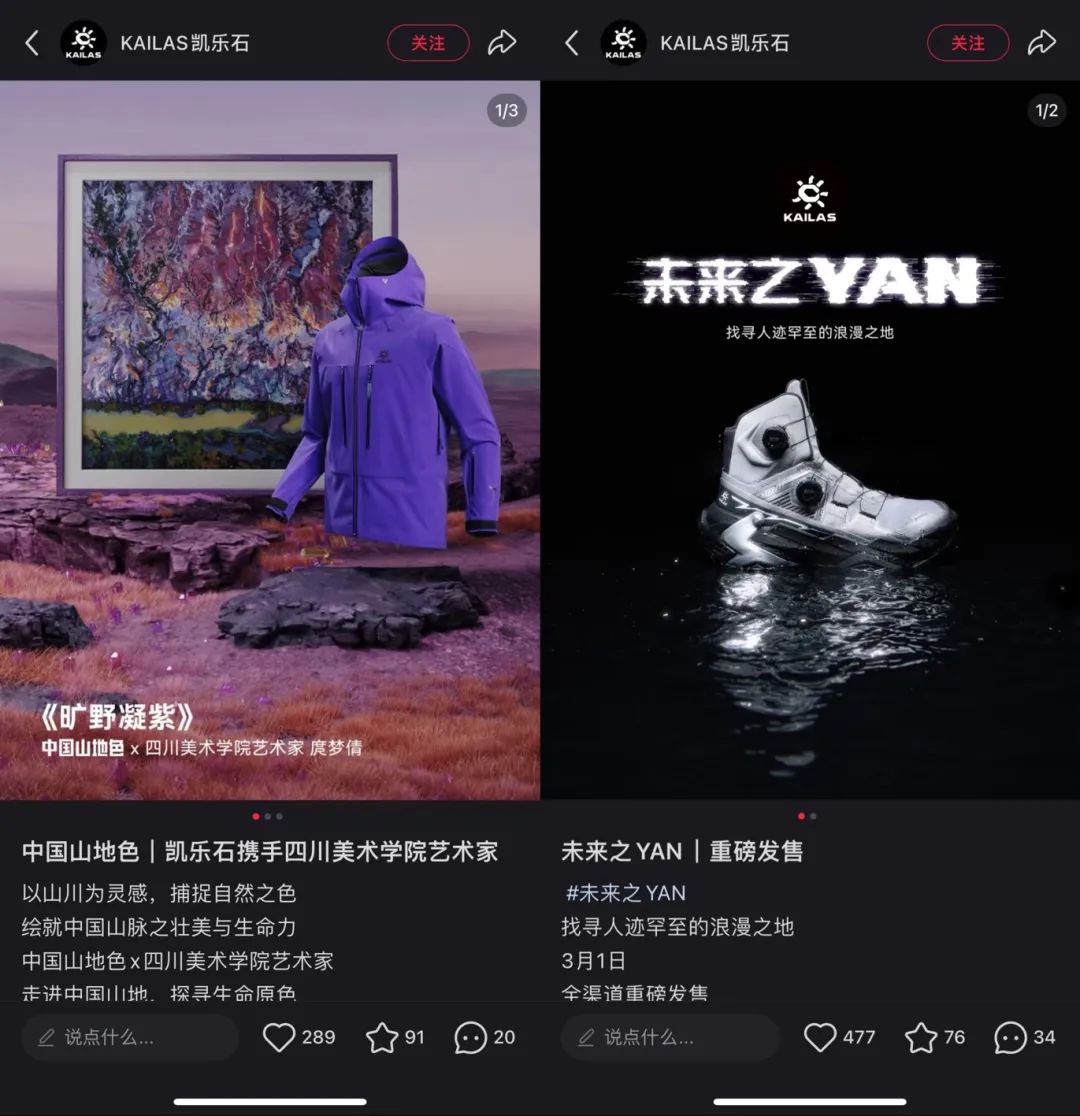Like the 未来之YAN post with 477 likes
This screenshot has width=1080, height=1116.
(820, 1038)
